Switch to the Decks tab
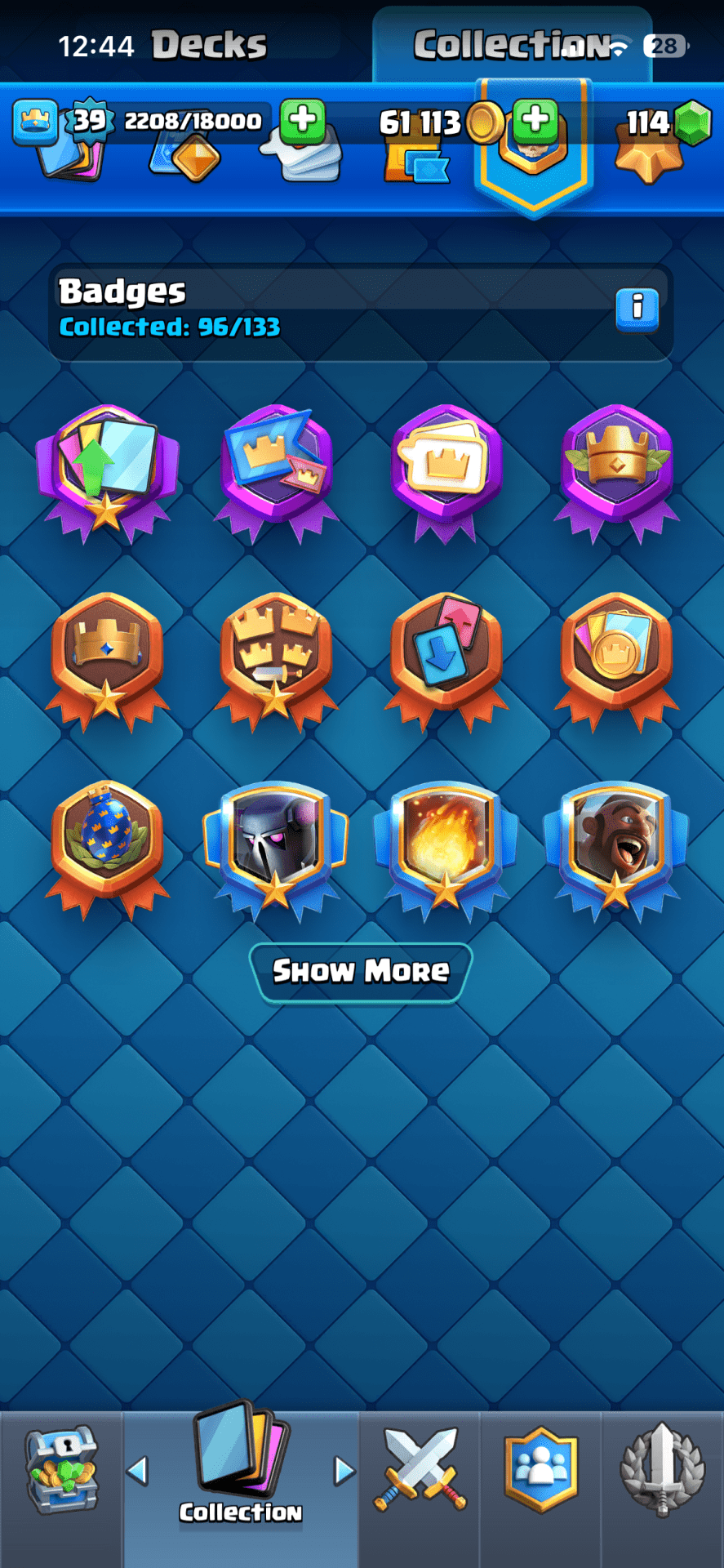The width and height of the screenshot is (724, 1568). [x=208, y=45]
